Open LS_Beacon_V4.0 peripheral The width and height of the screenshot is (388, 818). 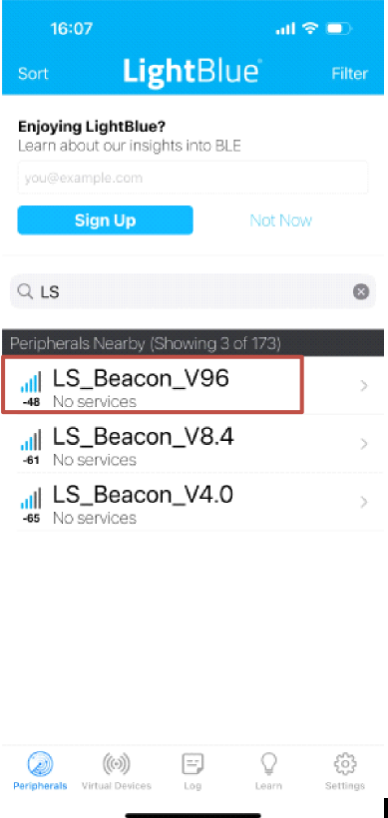(x=193, y=502)
